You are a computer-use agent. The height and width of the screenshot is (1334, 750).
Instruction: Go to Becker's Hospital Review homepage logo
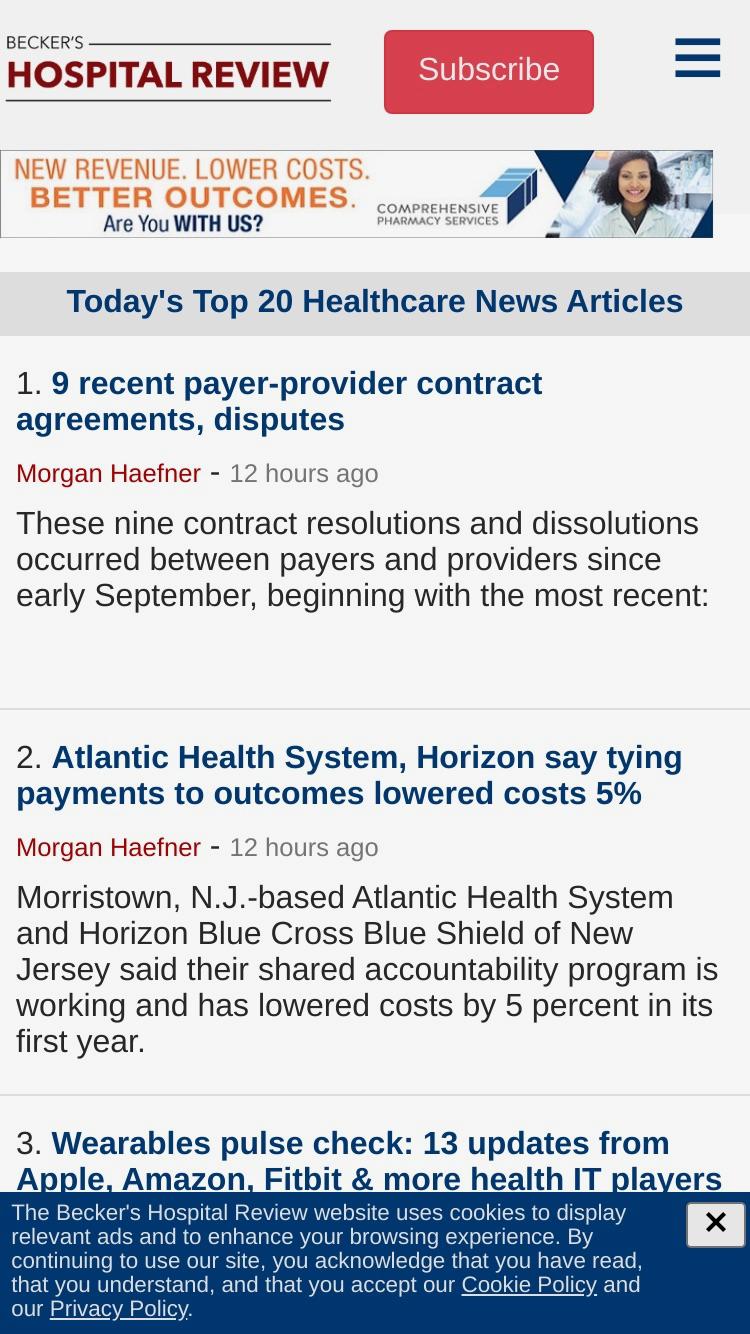(x=168, y=69)
